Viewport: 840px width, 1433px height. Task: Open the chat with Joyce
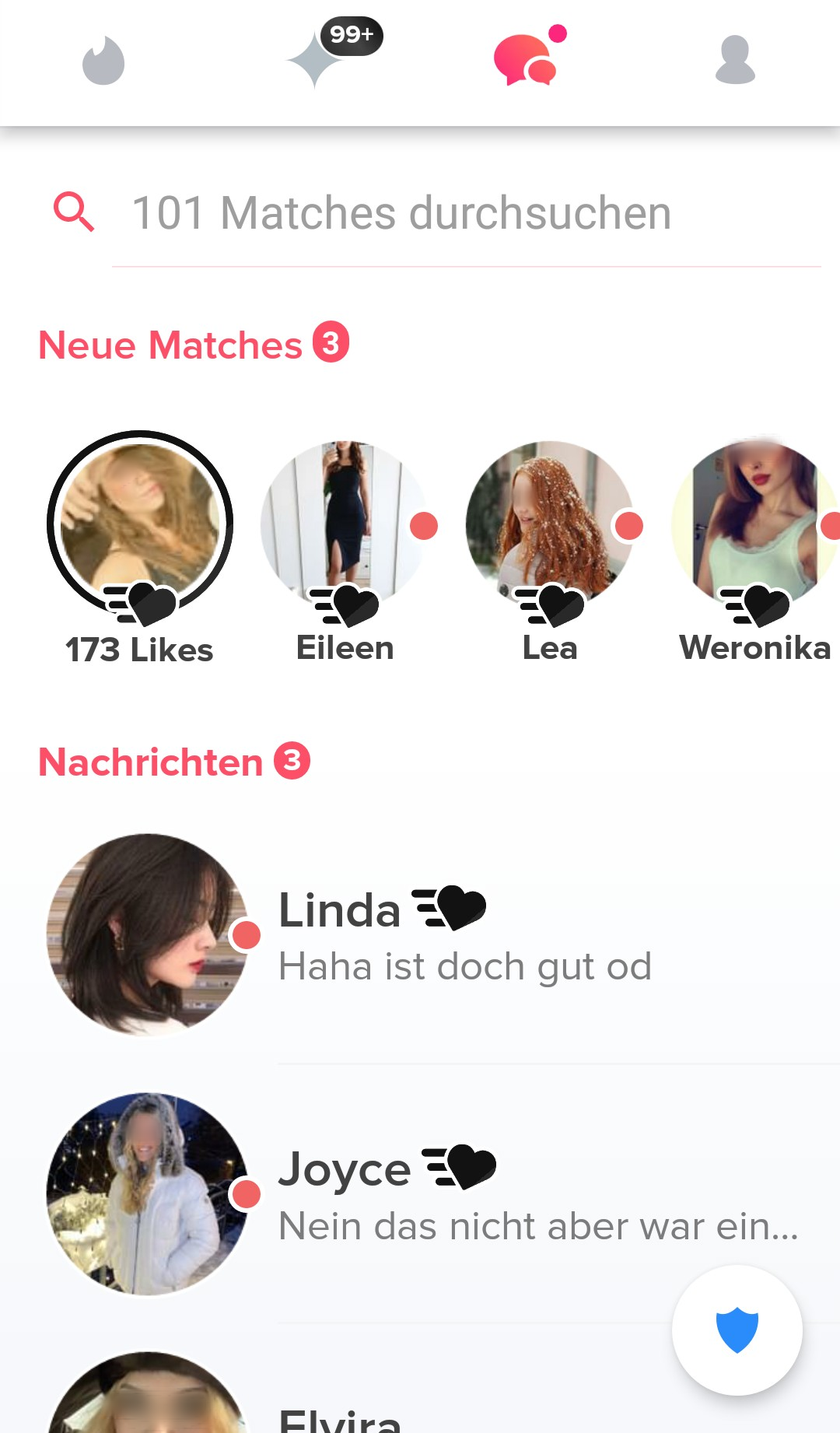pyautogui.click(x=436, y=1194)
